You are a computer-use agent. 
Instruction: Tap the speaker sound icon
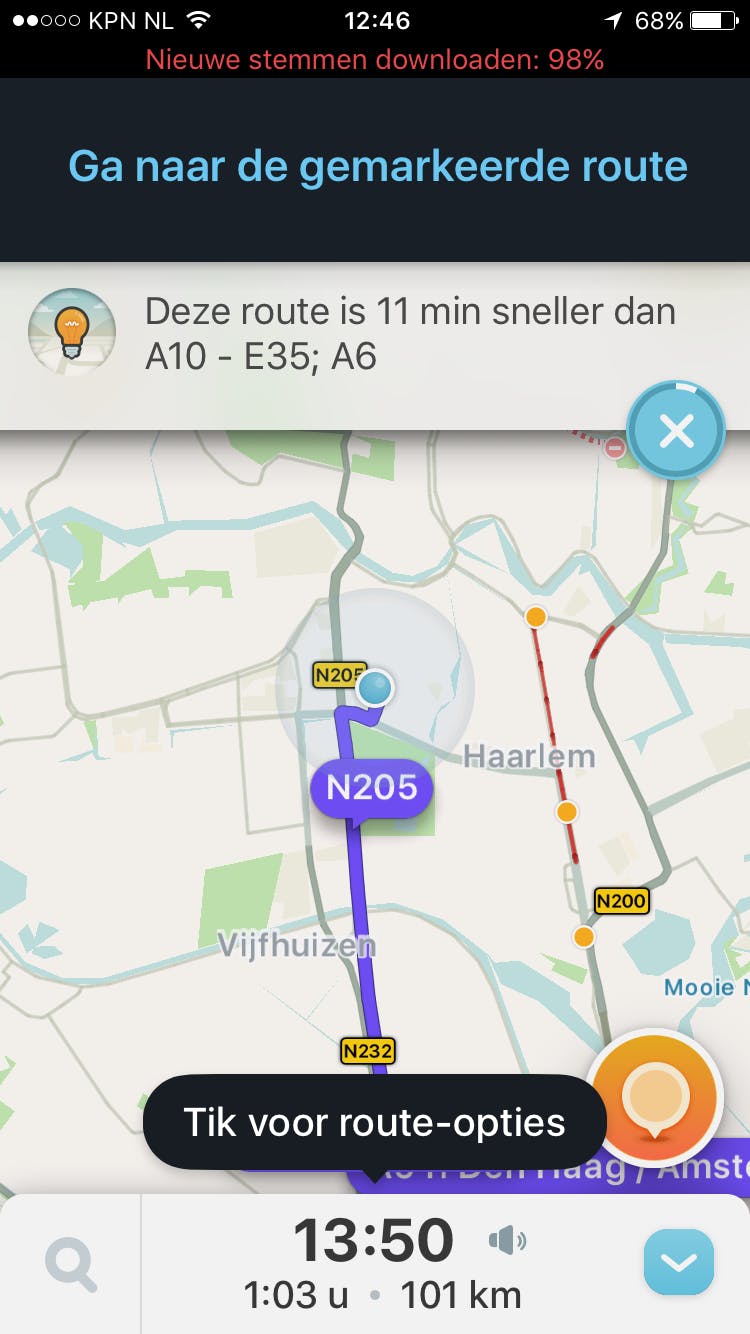(507, 1242)
